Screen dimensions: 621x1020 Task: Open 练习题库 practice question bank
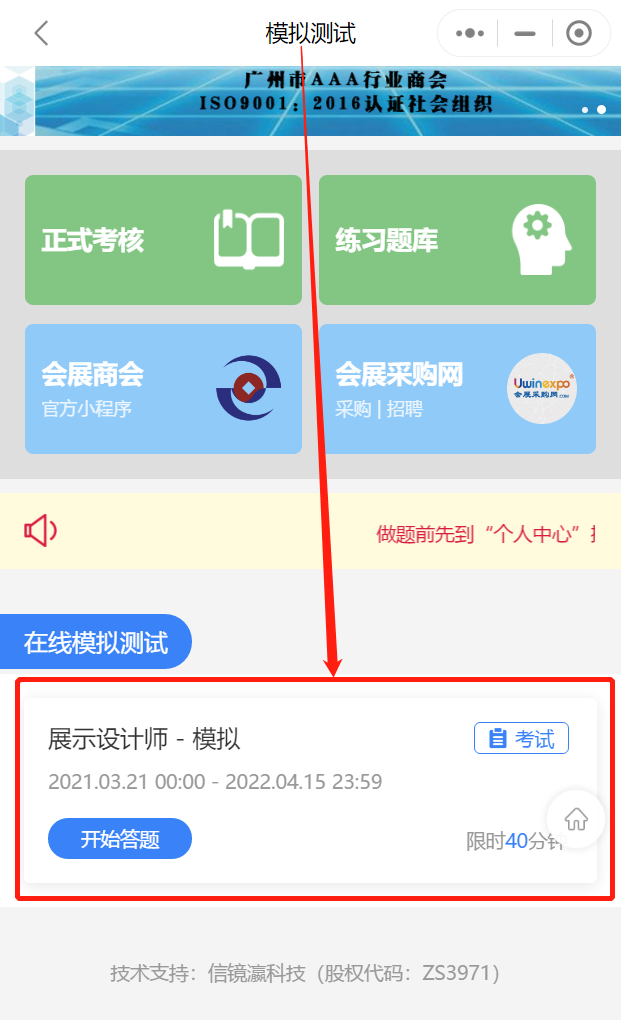pos(457,240)
